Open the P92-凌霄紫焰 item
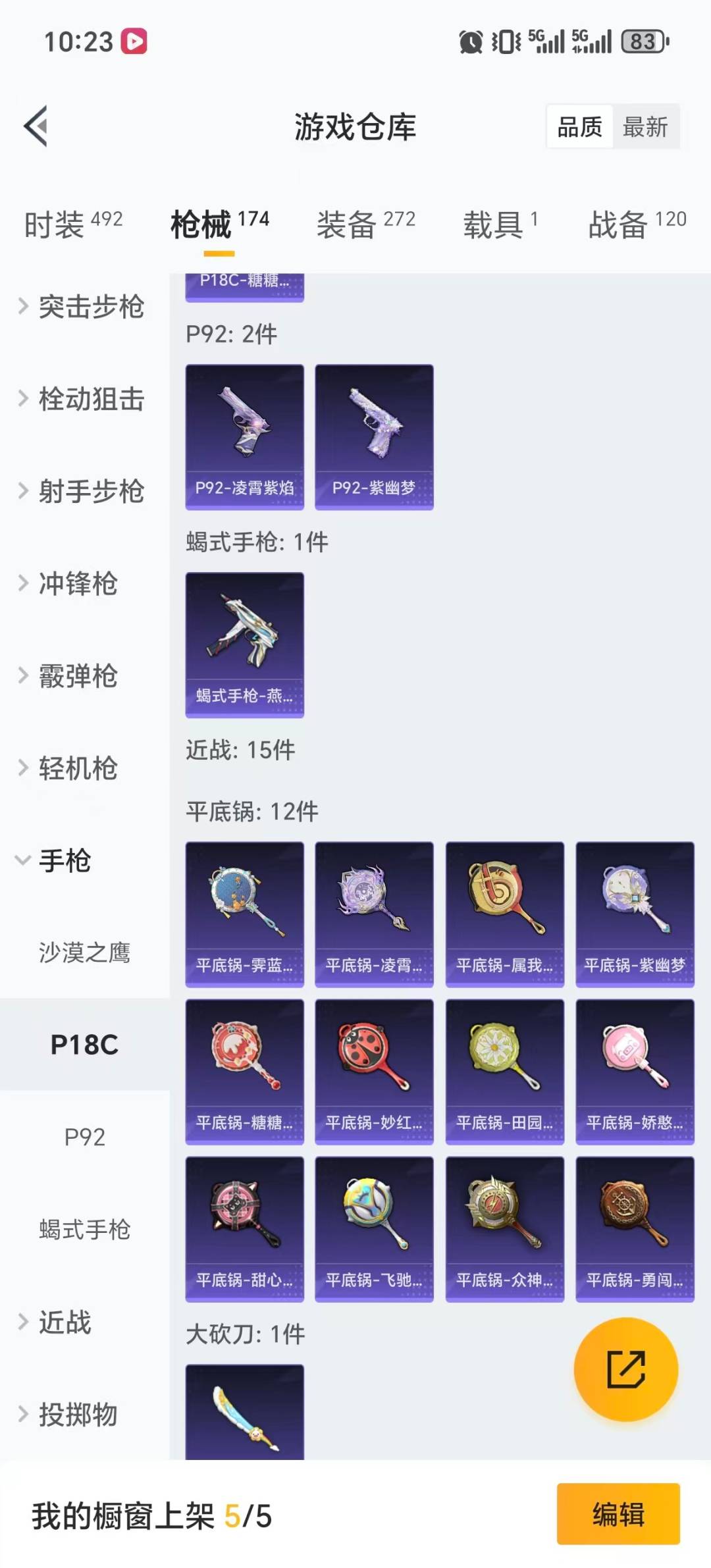This screenshot has height=1568, width=711. (x=244, y=436)
